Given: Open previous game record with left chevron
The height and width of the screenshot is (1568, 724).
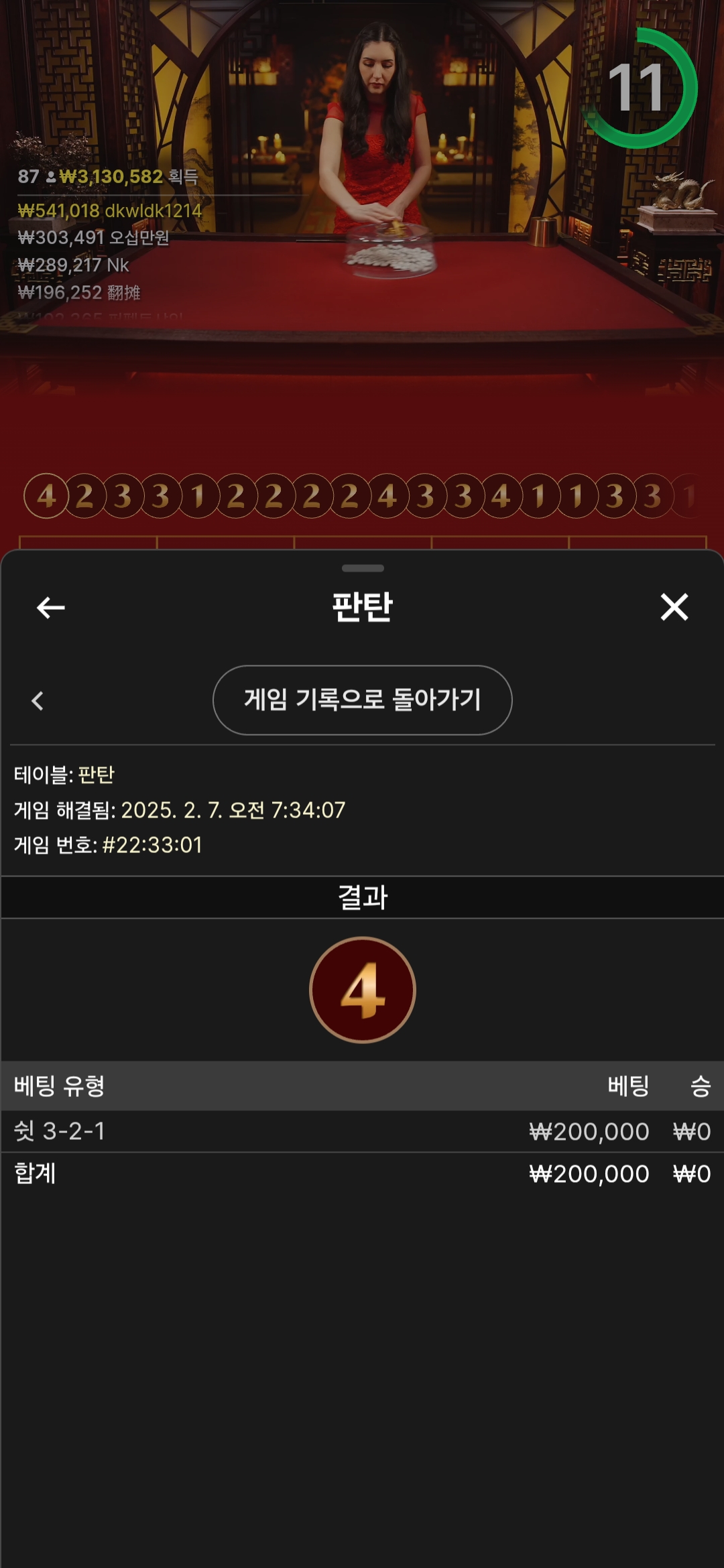Looking at the screenshot, I should click(x=38, y=701).
